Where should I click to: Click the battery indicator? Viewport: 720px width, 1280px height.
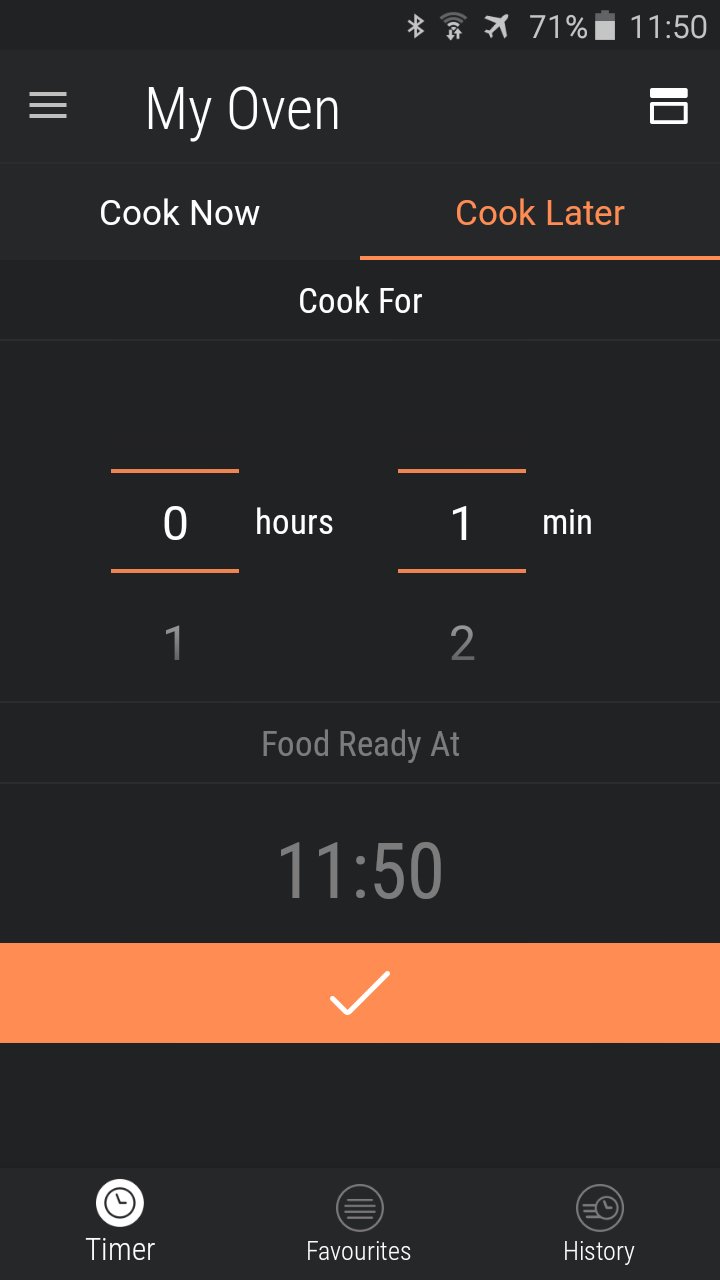click(x=606, y=26)
